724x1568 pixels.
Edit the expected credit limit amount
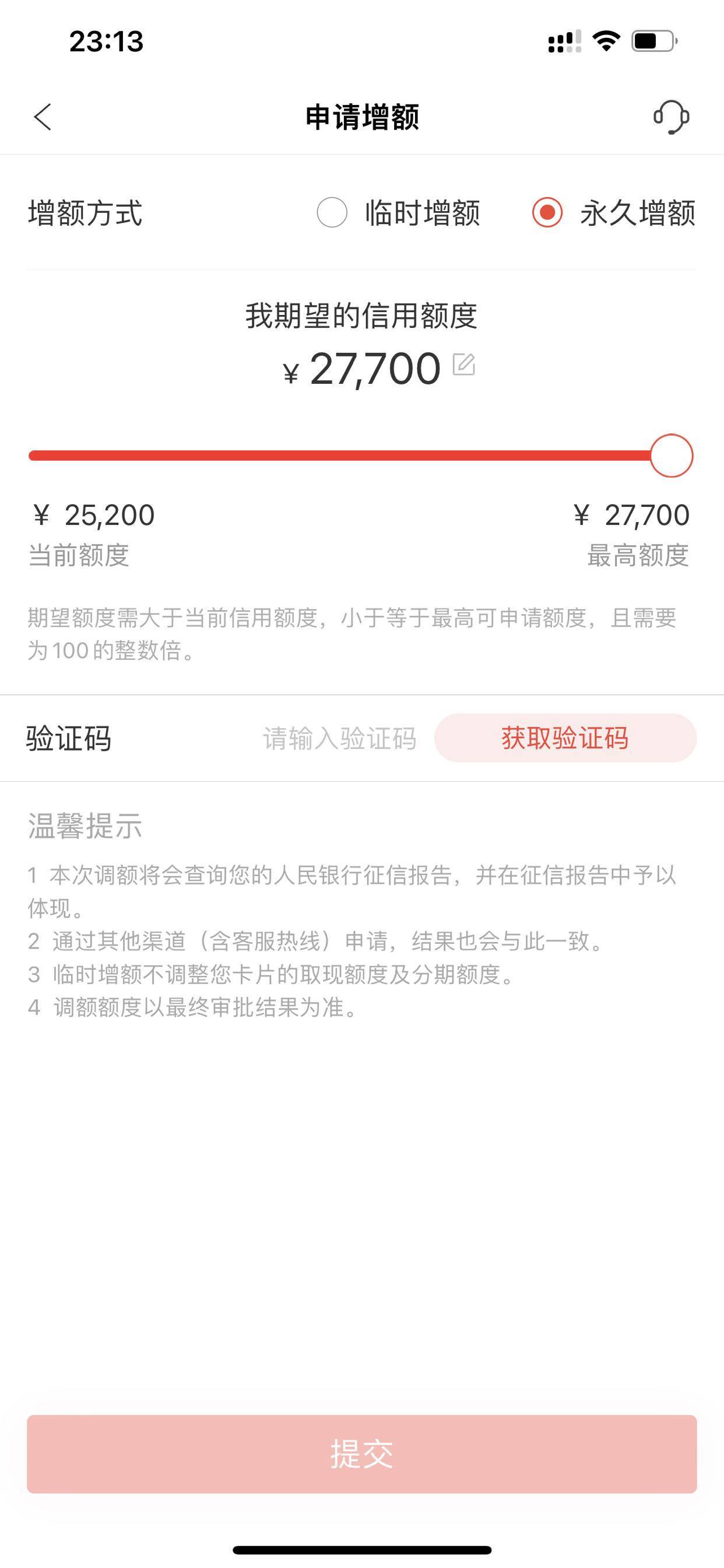coord(463,364)
